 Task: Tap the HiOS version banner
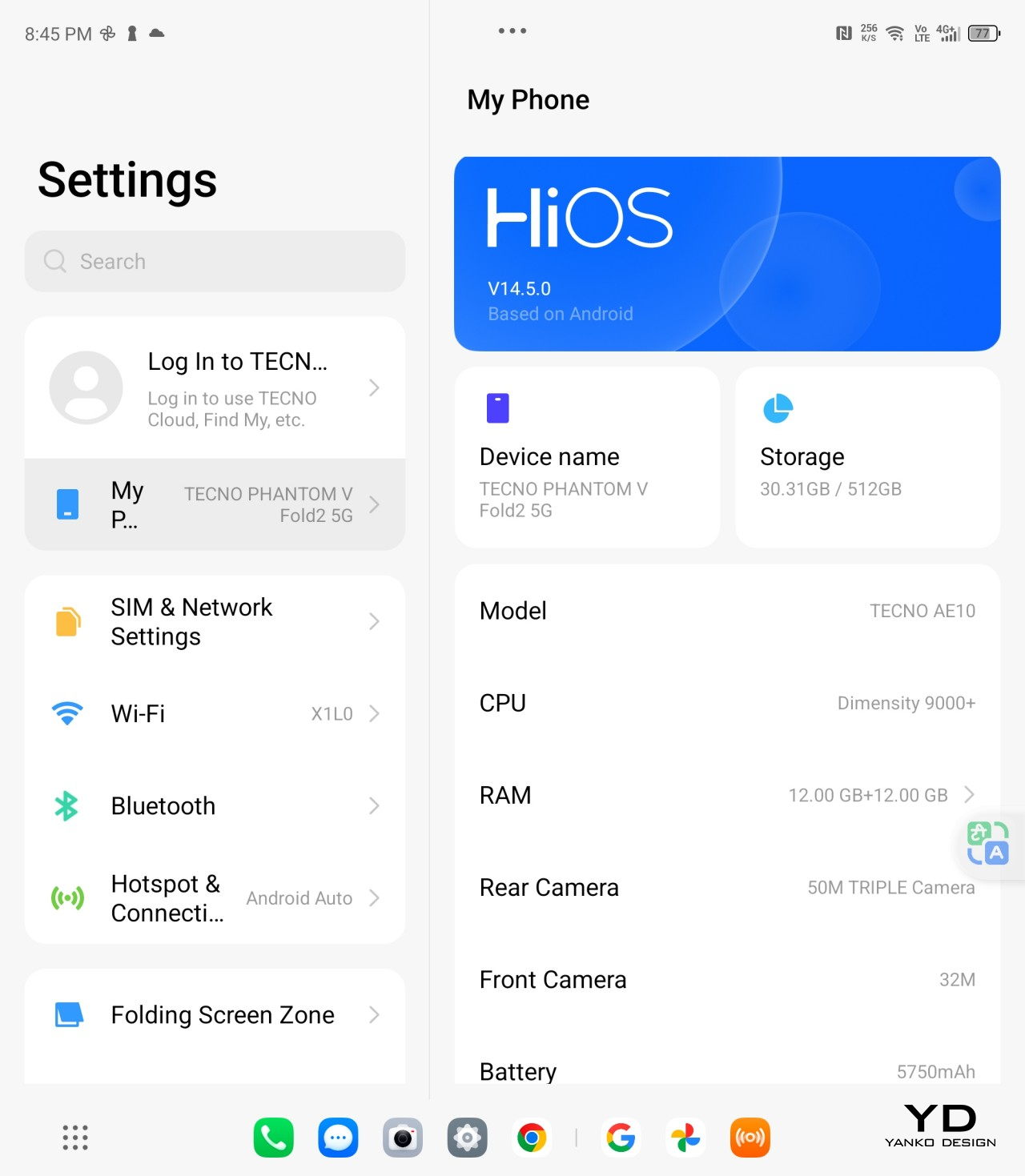(727, 254)
